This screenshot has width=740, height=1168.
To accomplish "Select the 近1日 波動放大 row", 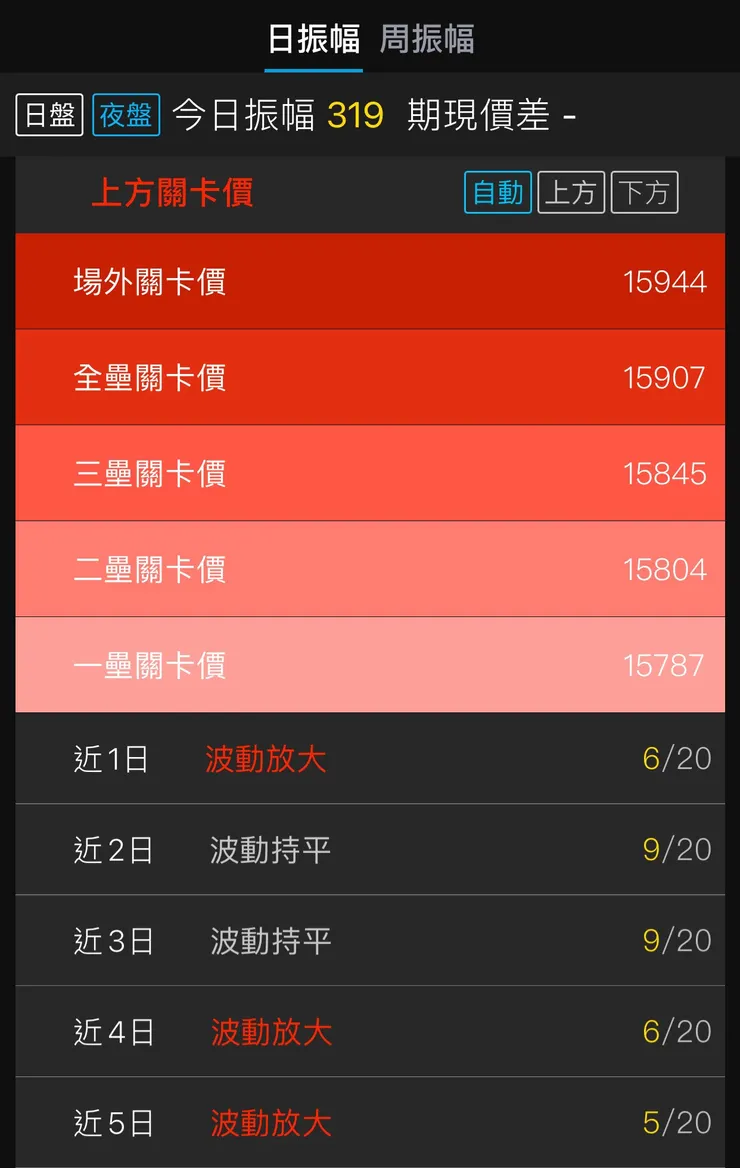I will (x=370, y=758).
